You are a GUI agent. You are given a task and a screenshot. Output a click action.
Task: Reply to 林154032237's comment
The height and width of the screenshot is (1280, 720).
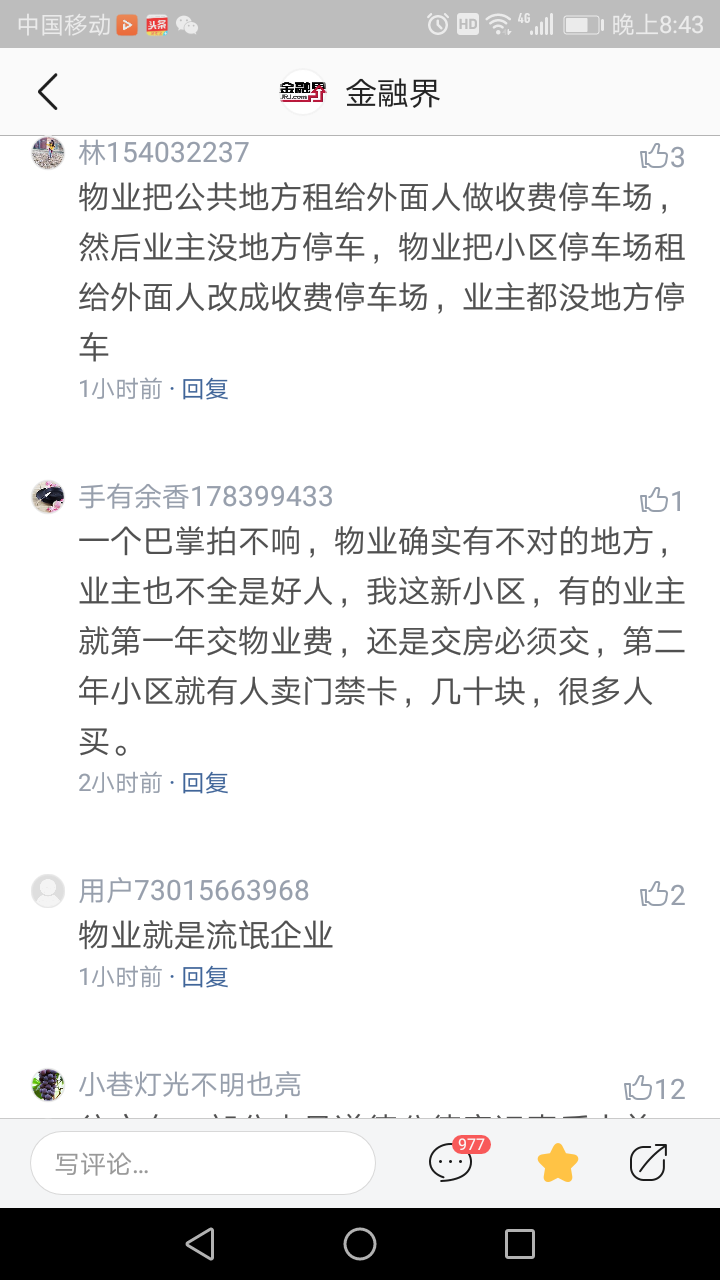pyautogui.click(x=205, y=389)
